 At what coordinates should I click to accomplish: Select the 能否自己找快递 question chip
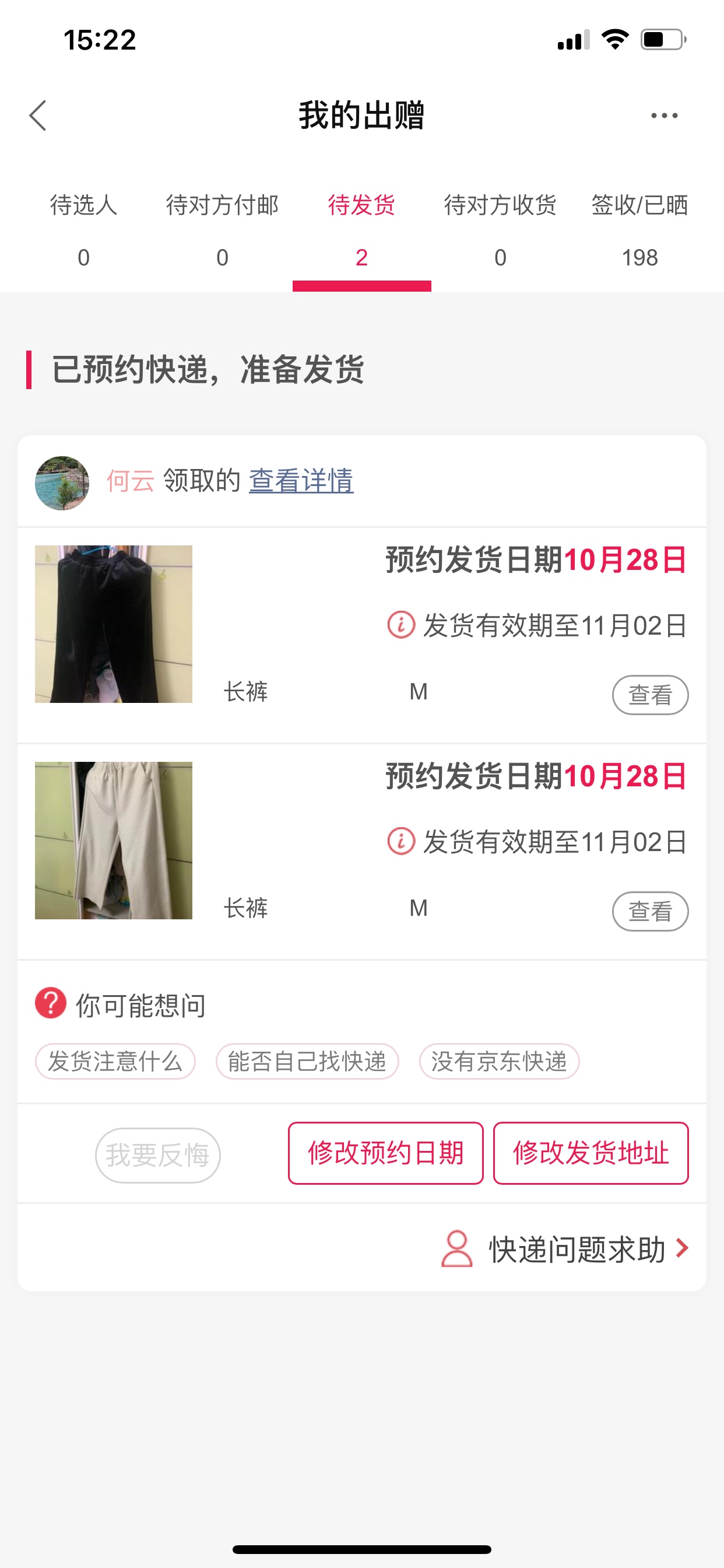307,1062
